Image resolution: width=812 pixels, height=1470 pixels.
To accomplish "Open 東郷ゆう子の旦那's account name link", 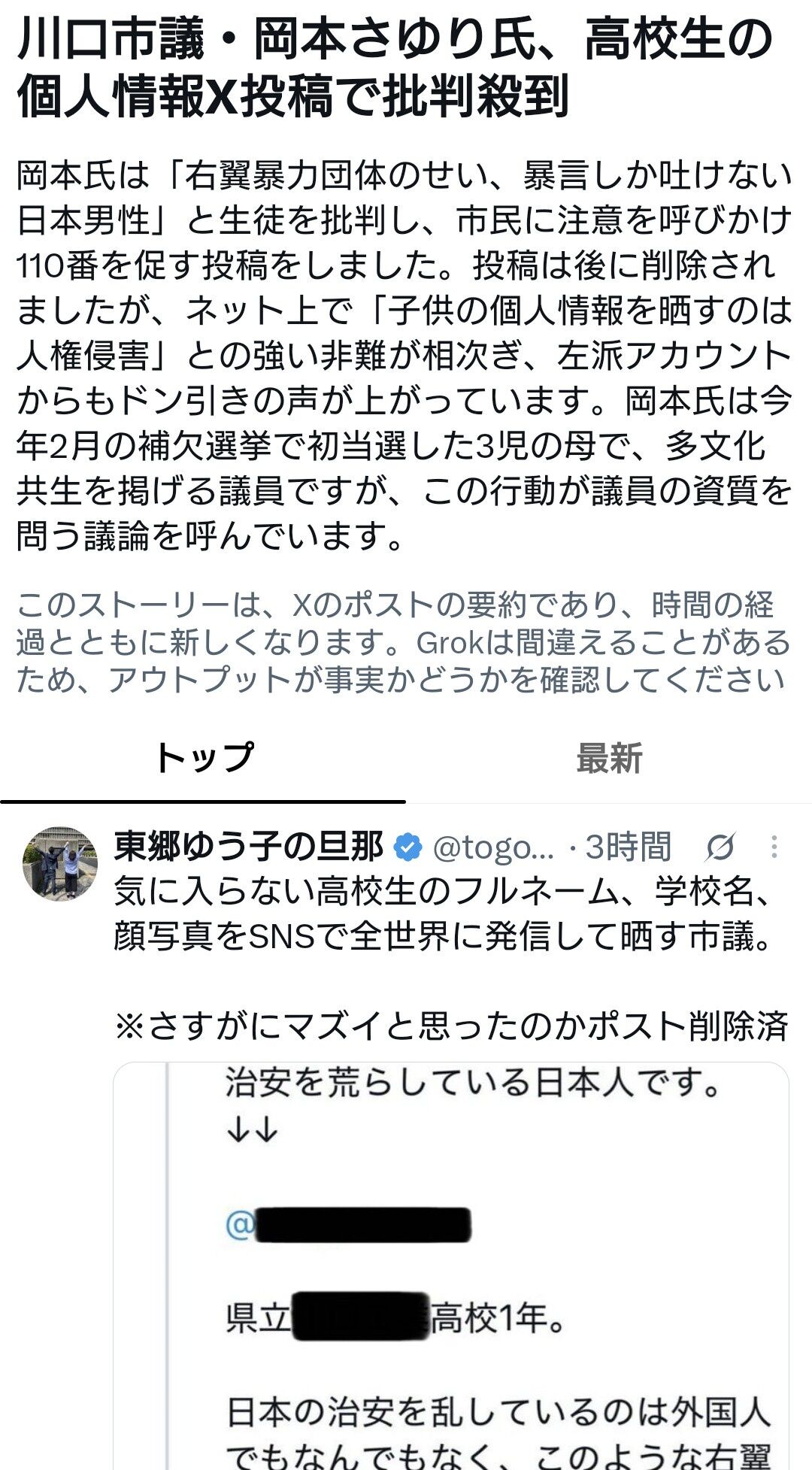I will [x=249, y=847].
